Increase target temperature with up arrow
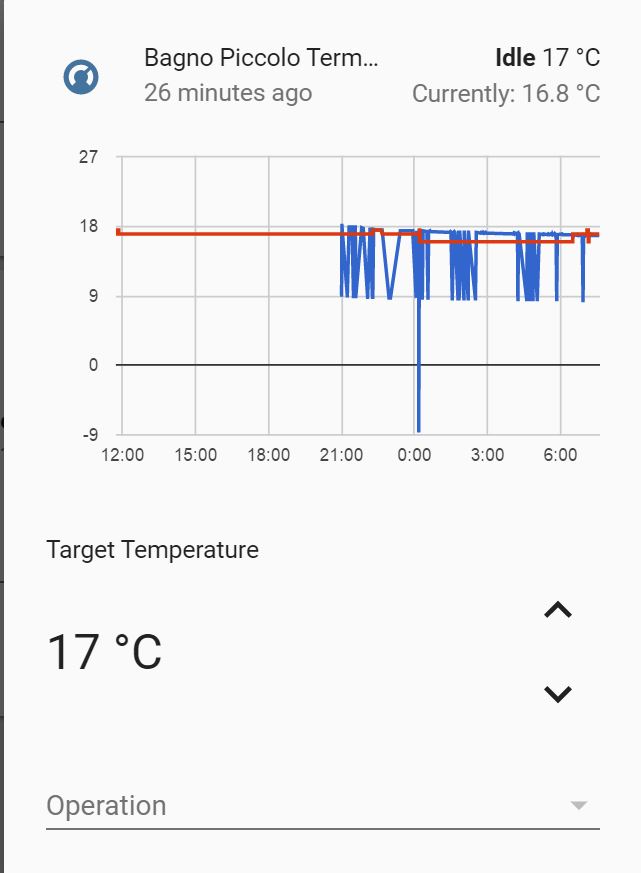 [557, 610]
